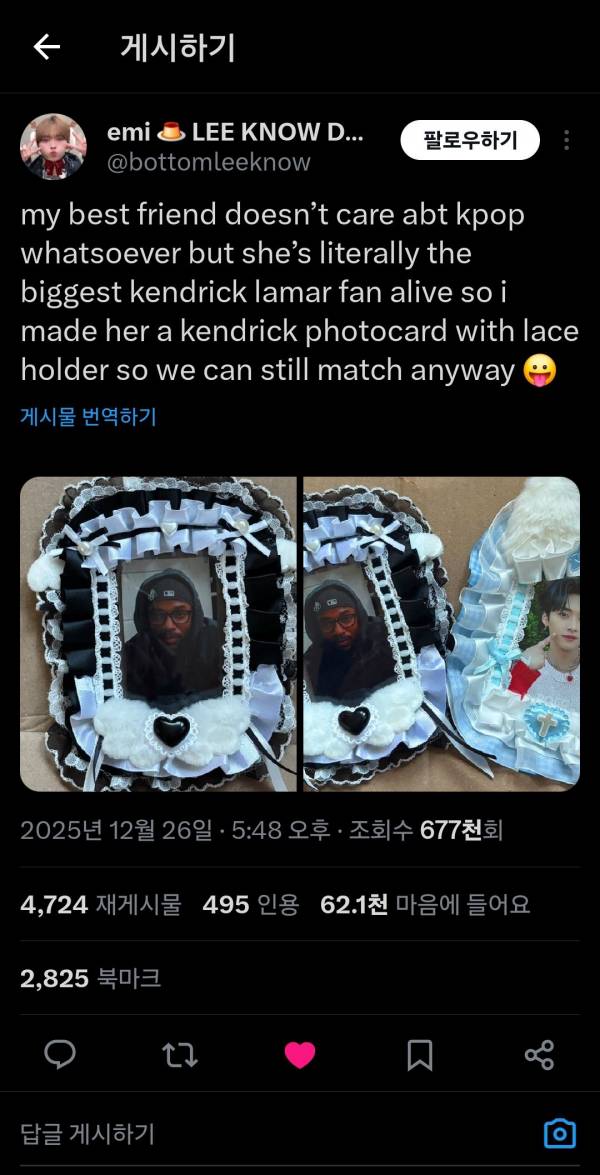The height and width of the screenshot is (1175, 600).
Task: Open @bottomleeknow username link
Action: [x=208, y=162]
